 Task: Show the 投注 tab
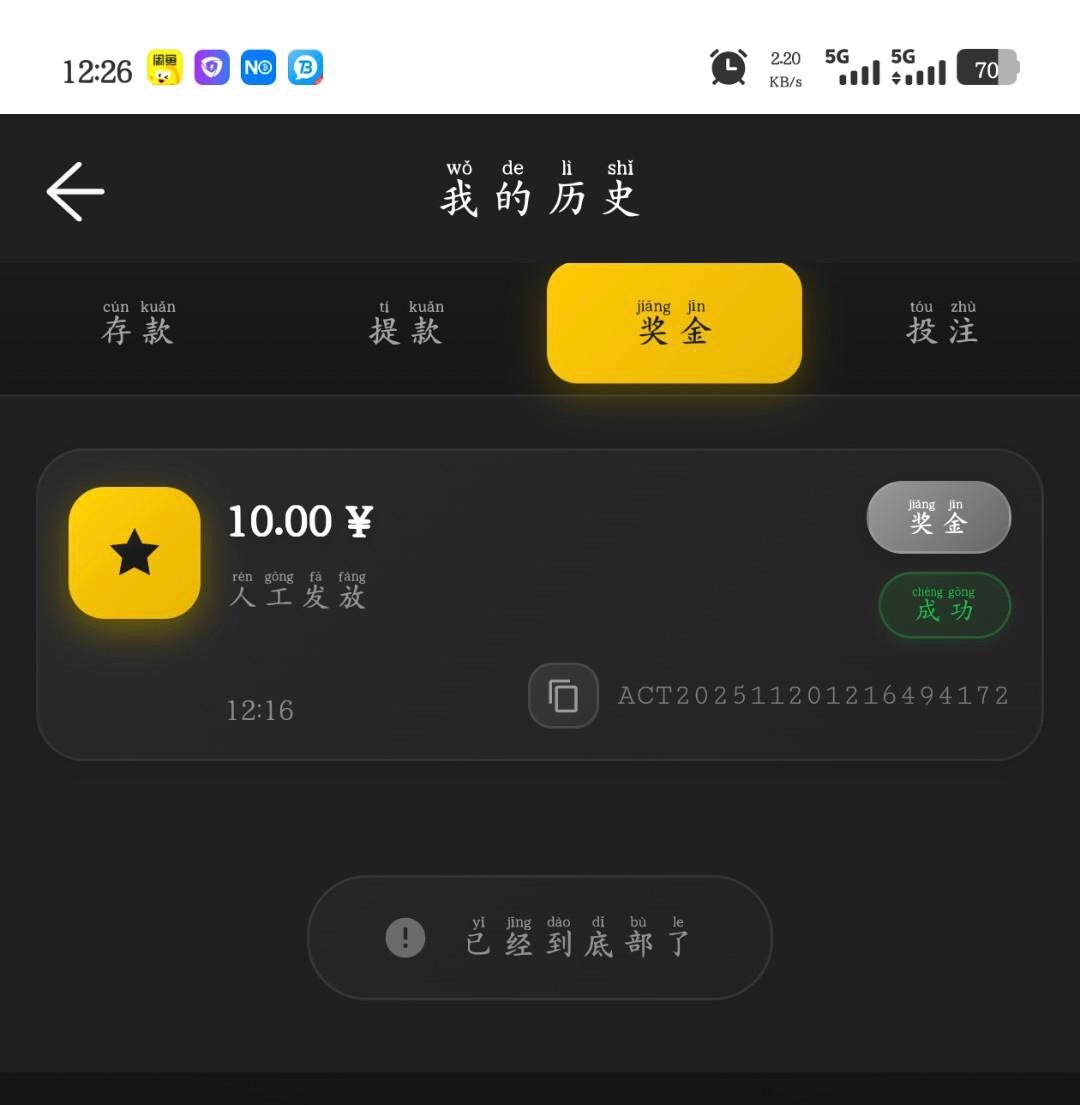point(942,324)
